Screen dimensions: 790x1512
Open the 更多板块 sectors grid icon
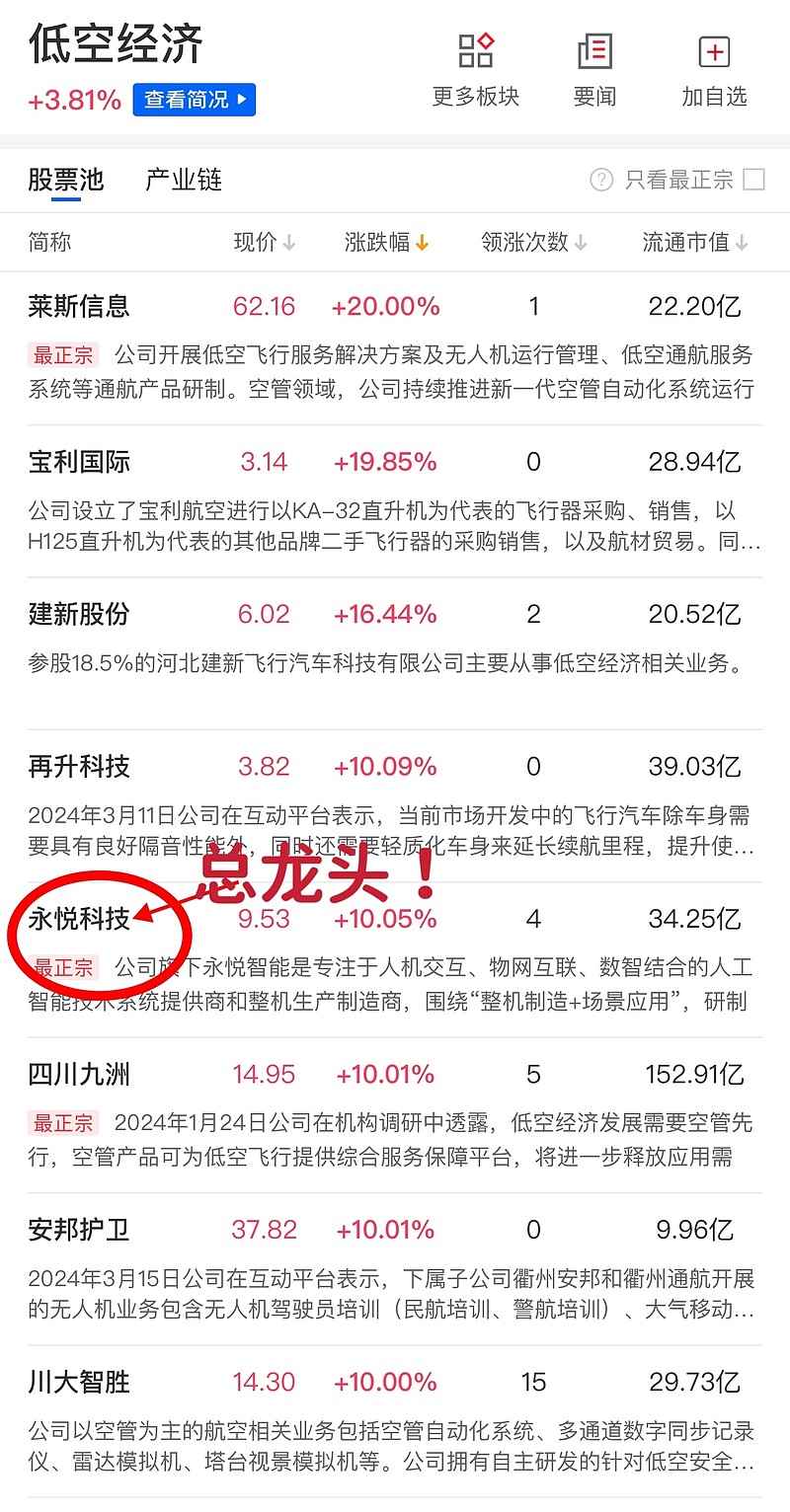point(475,52)
